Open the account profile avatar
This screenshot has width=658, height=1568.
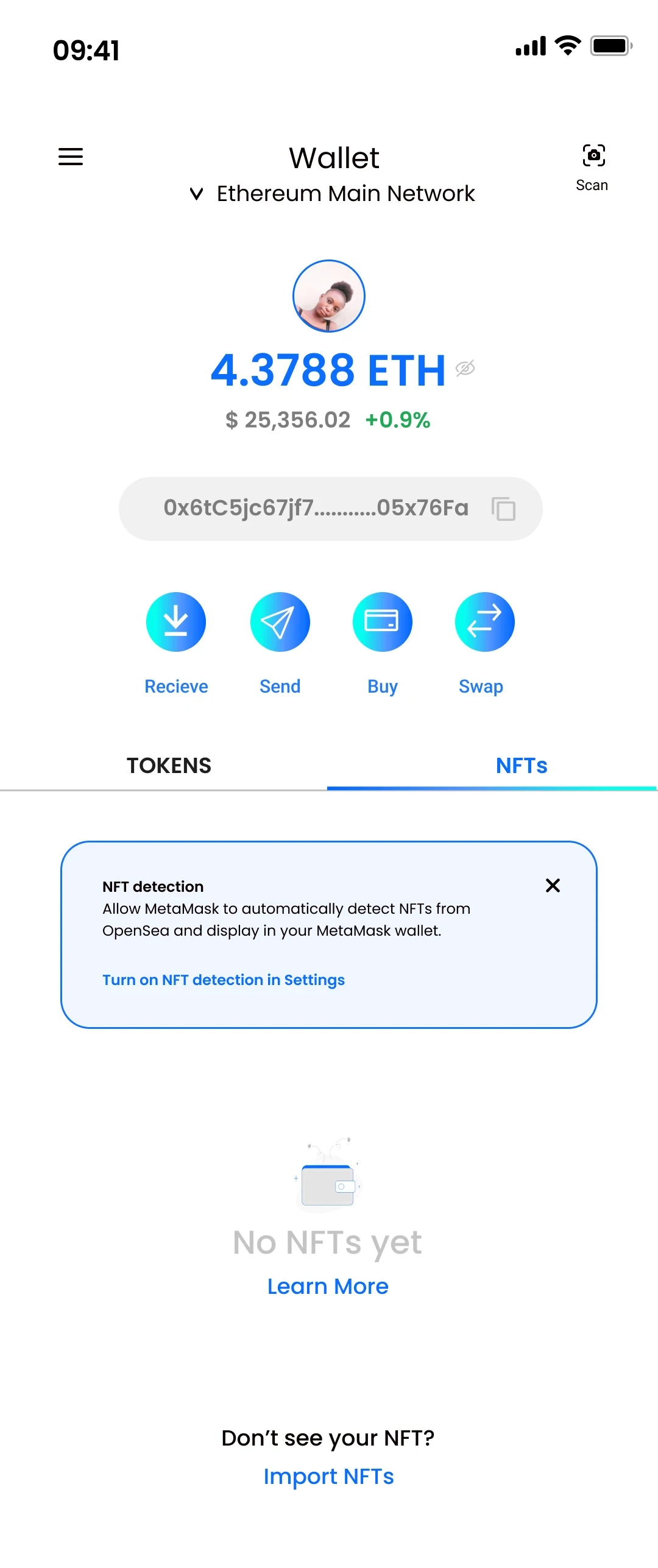(329, 296)
